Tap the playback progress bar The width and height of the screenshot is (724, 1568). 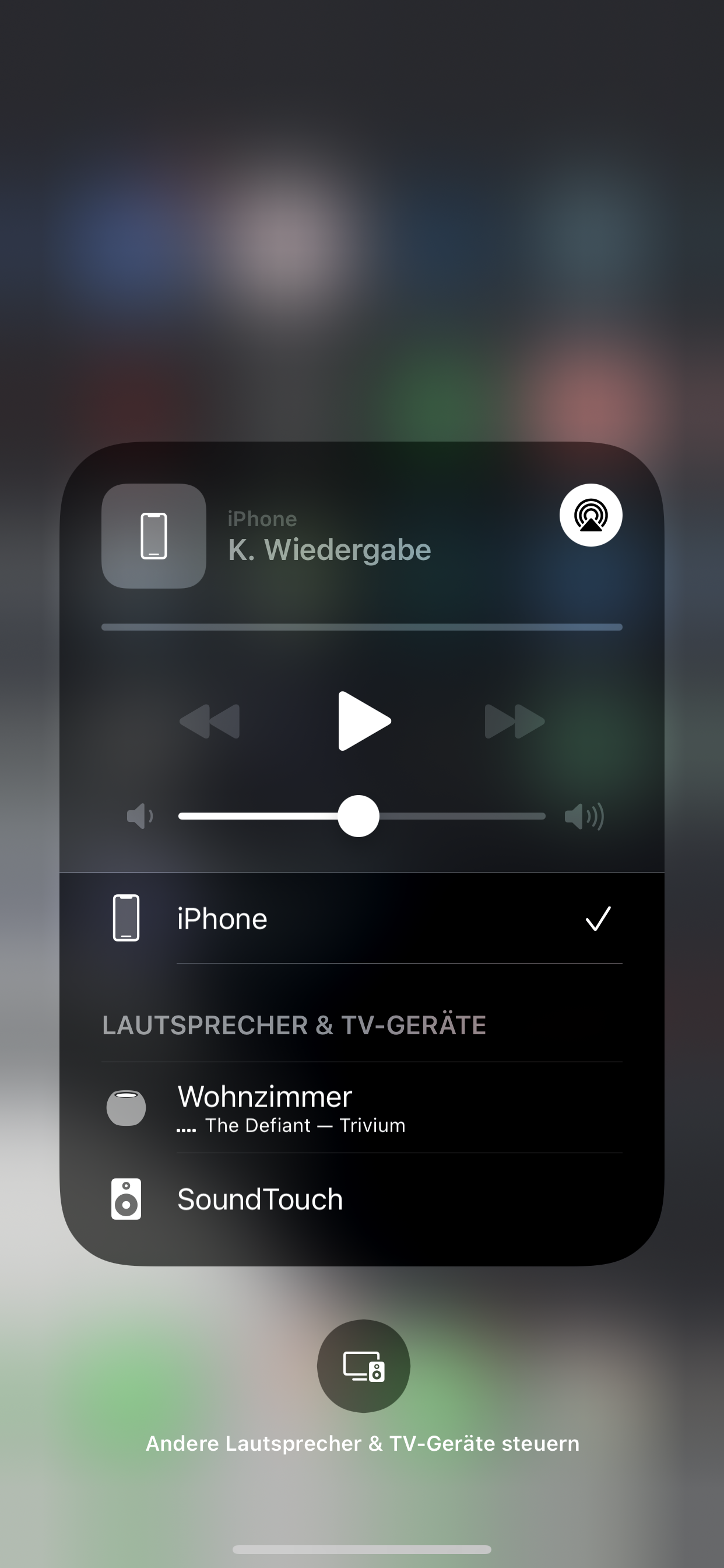[x=361, y=627]
